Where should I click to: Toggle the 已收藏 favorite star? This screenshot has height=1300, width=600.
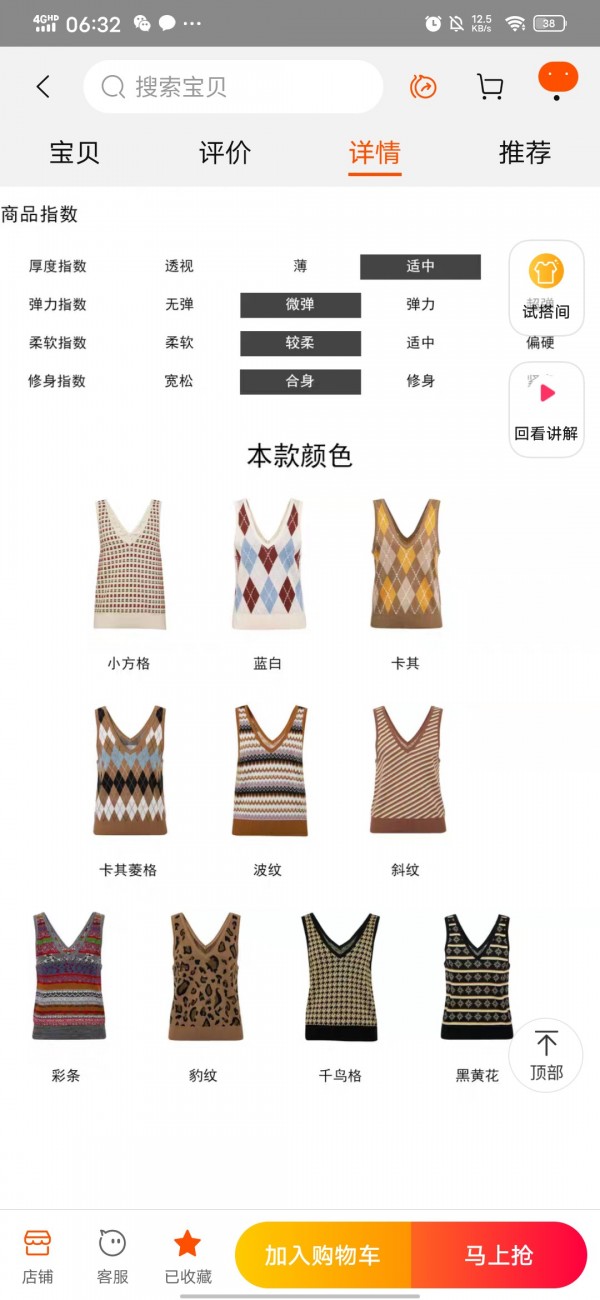click(188, 1256)
